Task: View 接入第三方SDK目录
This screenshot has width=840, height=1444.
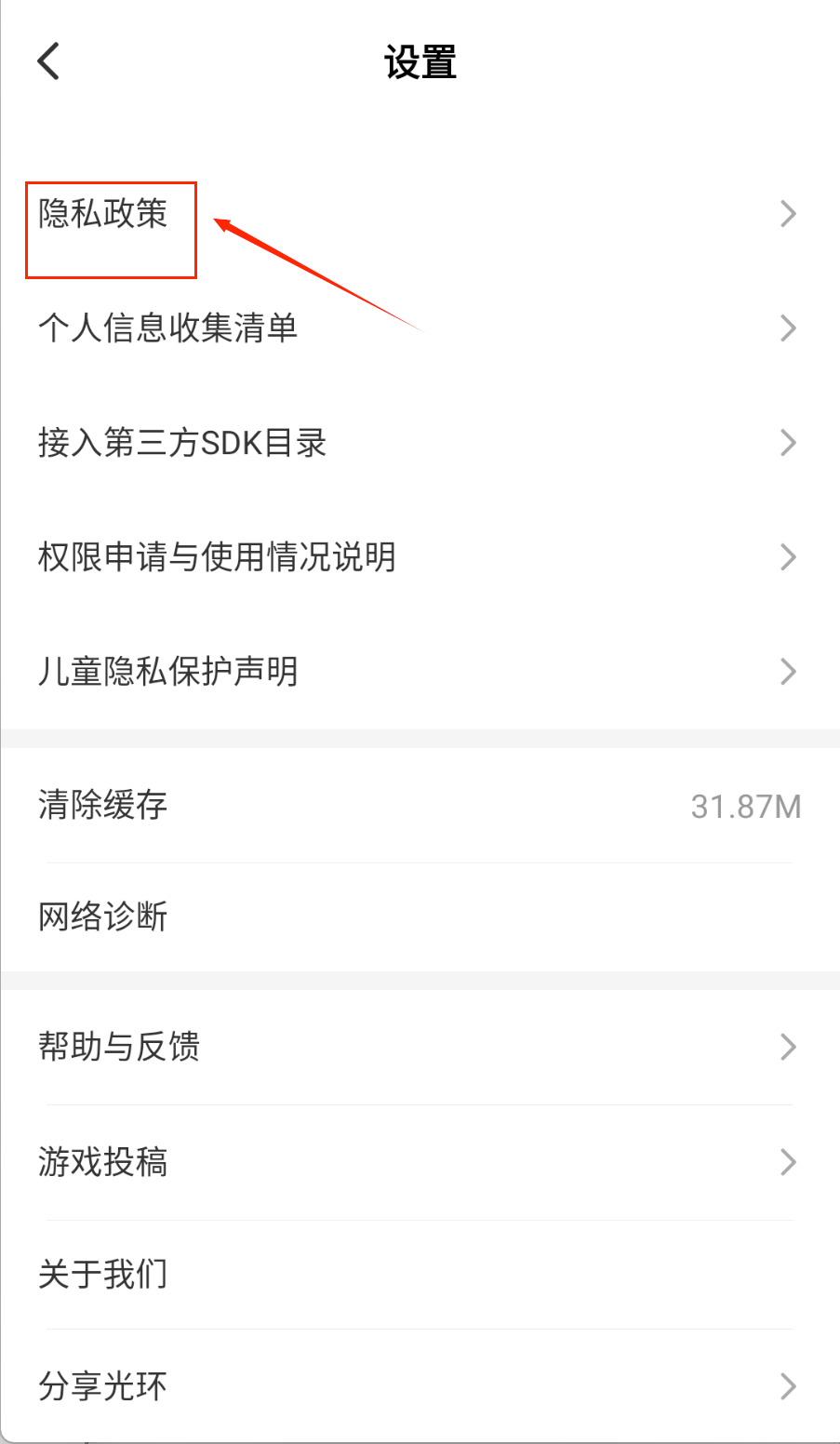Action: point(182,443)
